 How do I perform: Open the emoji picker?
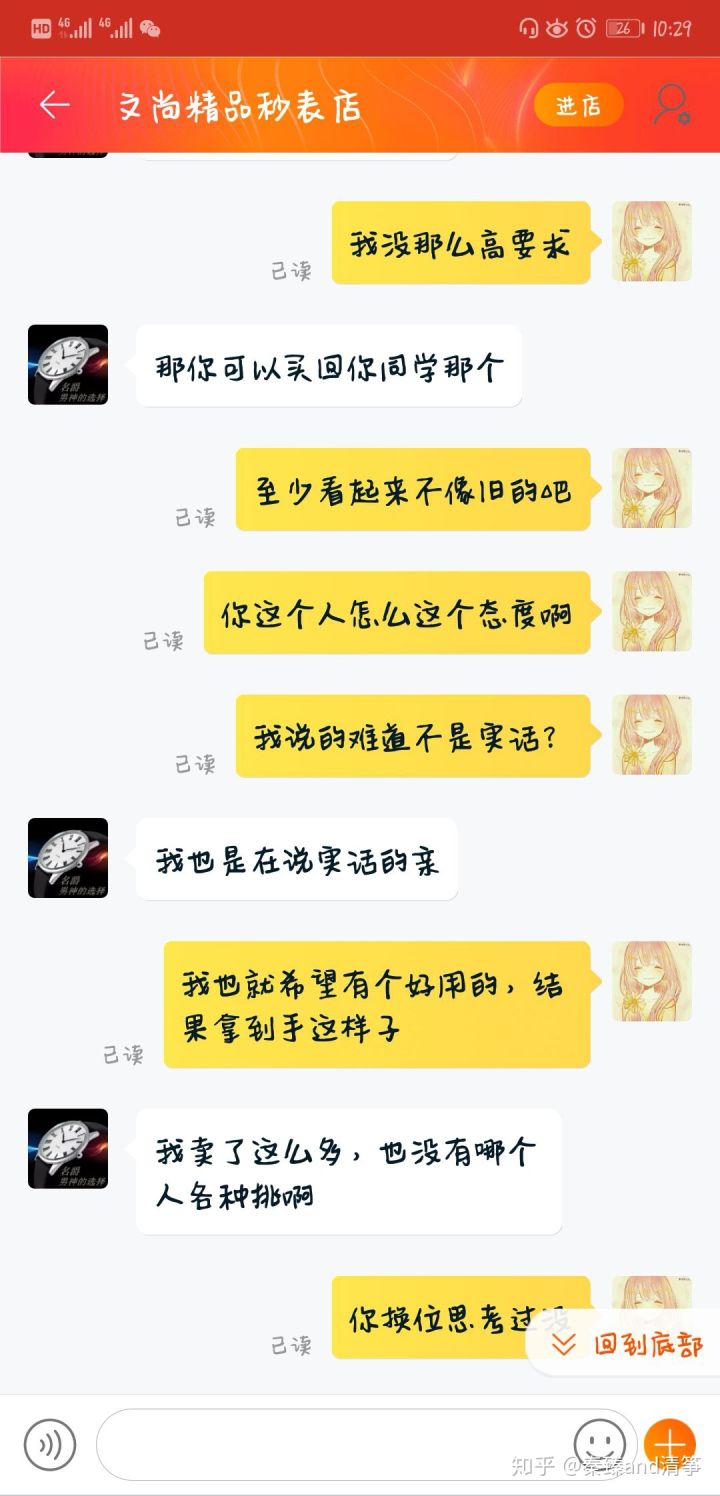click(x=600, y=1444)
